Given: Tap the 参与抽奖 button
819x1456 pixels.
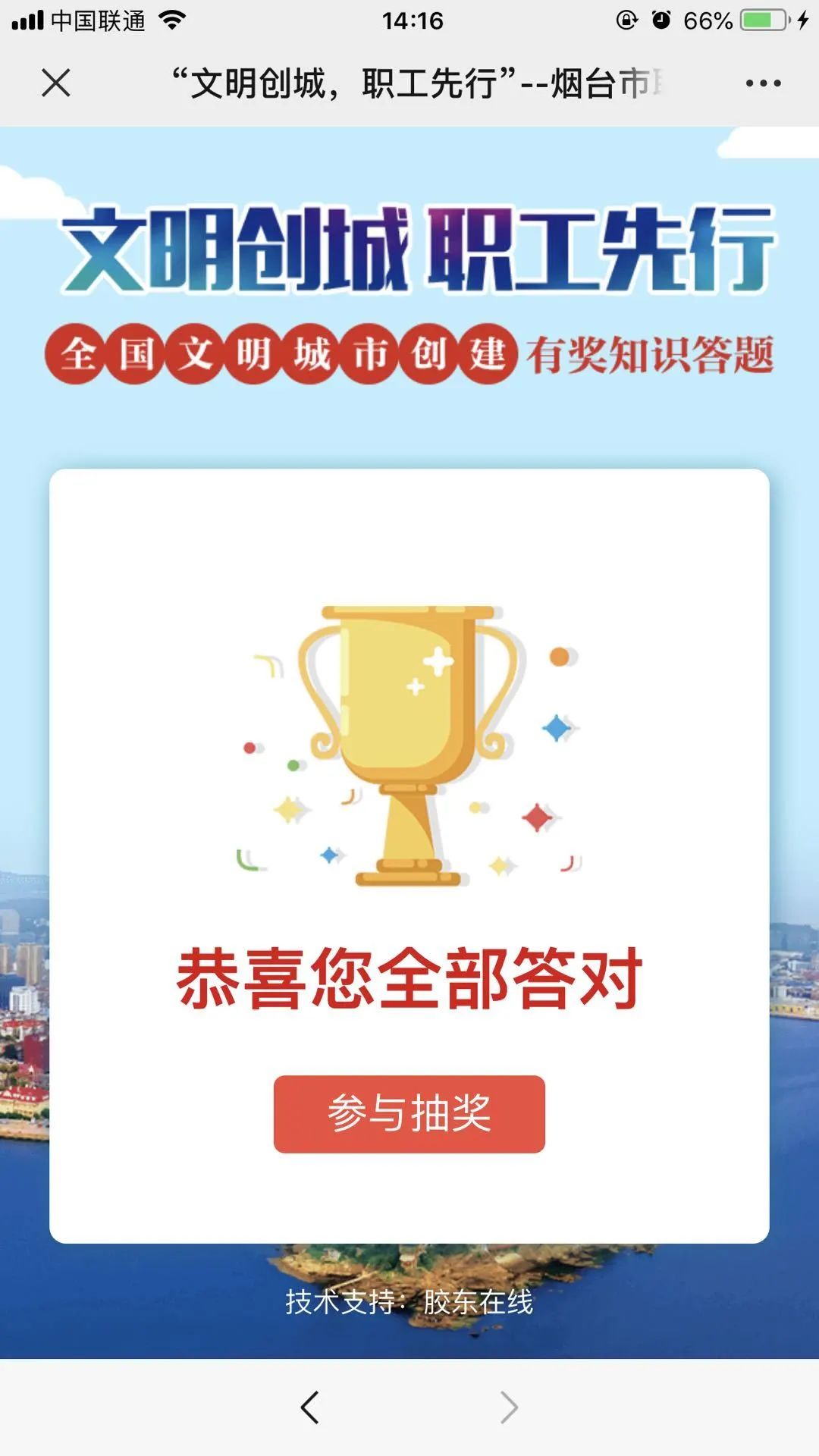Looking at the screenshot, I should [409, 1113].
